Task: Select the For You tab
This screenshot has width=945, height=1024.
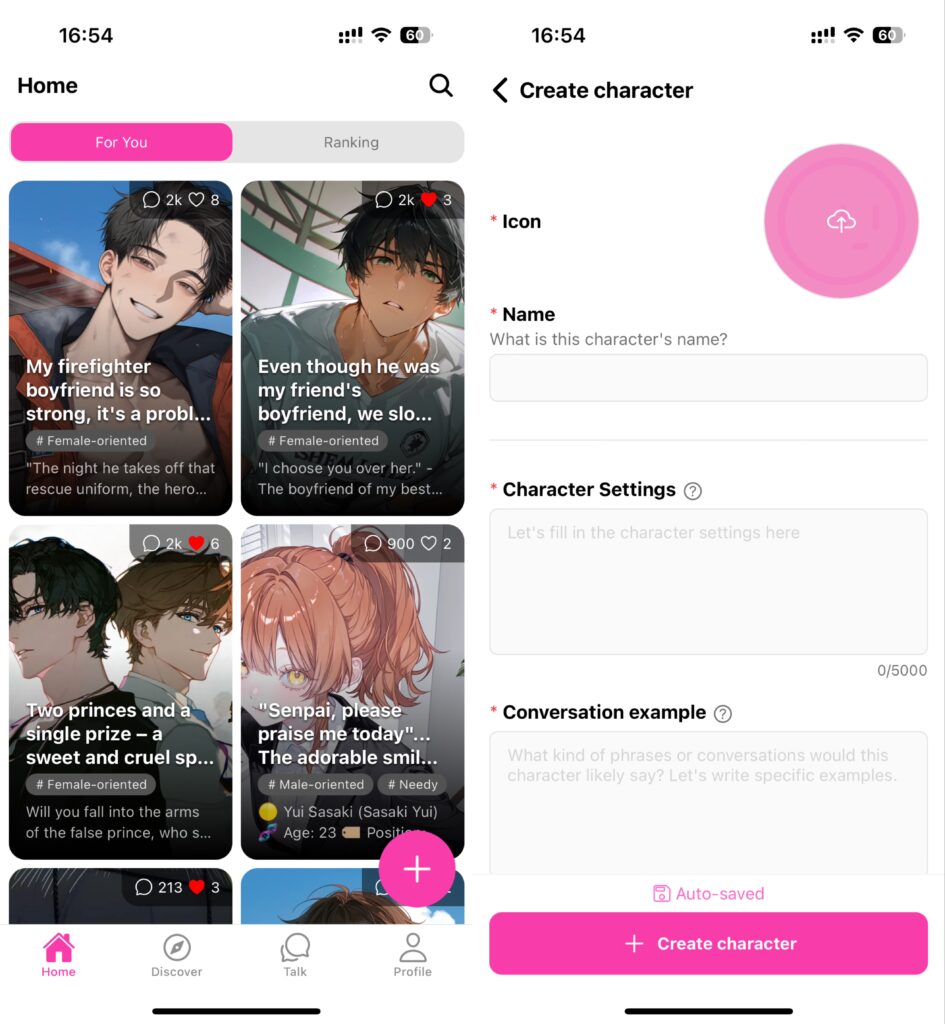Action: click(x=121, y=142)
